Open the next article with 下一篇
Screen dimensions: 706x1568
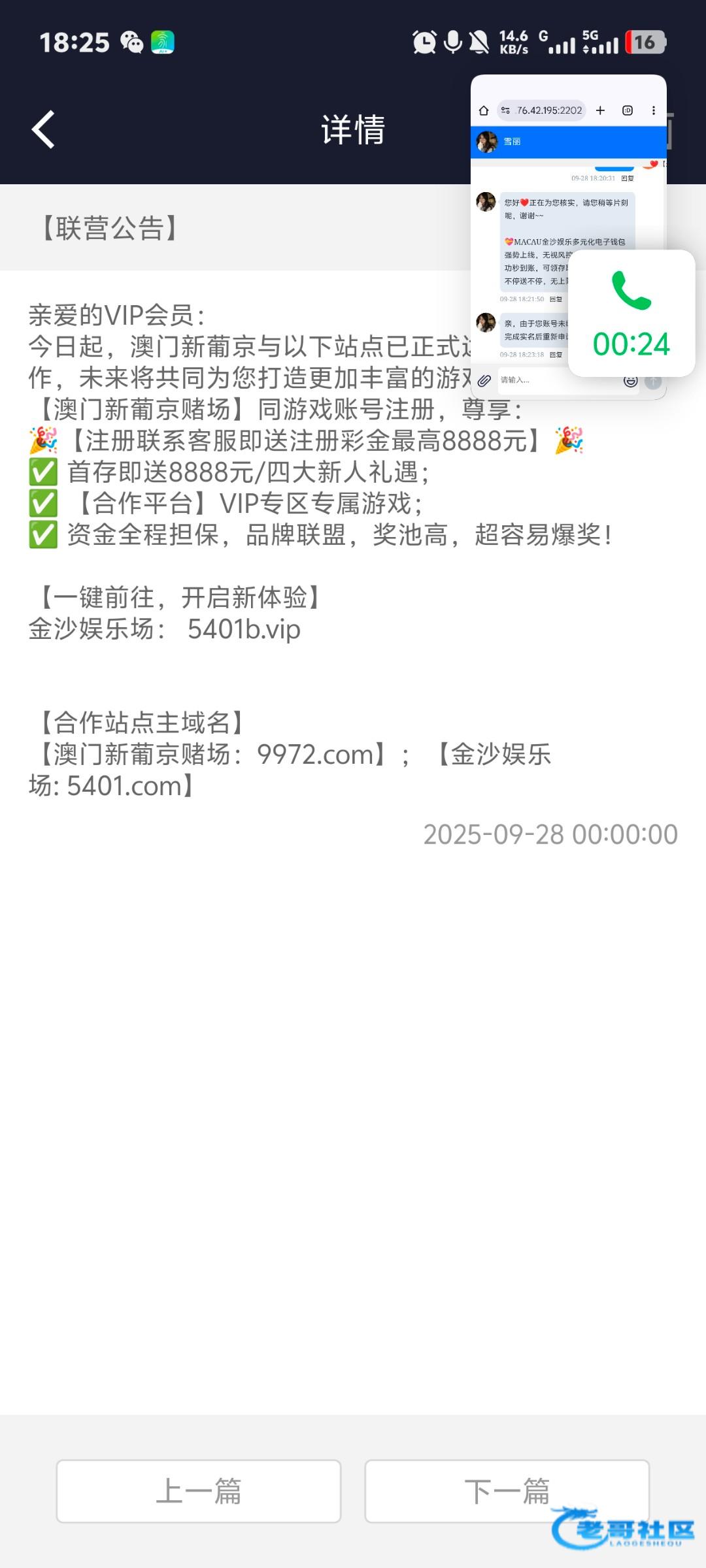(x=507, y=1491)
